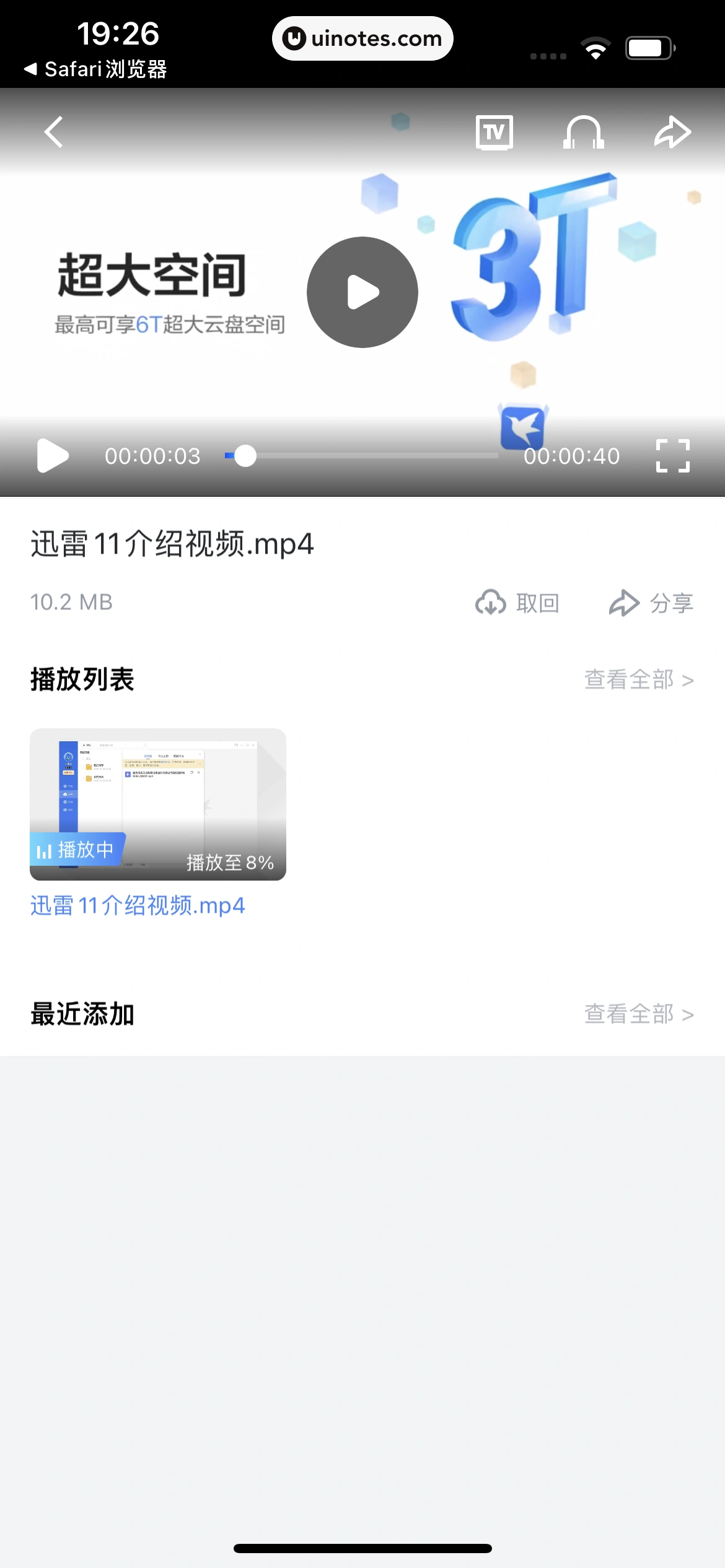725x1568 pixels.
Task: Open the share arrow in top bar
Action: coord(672,132)
